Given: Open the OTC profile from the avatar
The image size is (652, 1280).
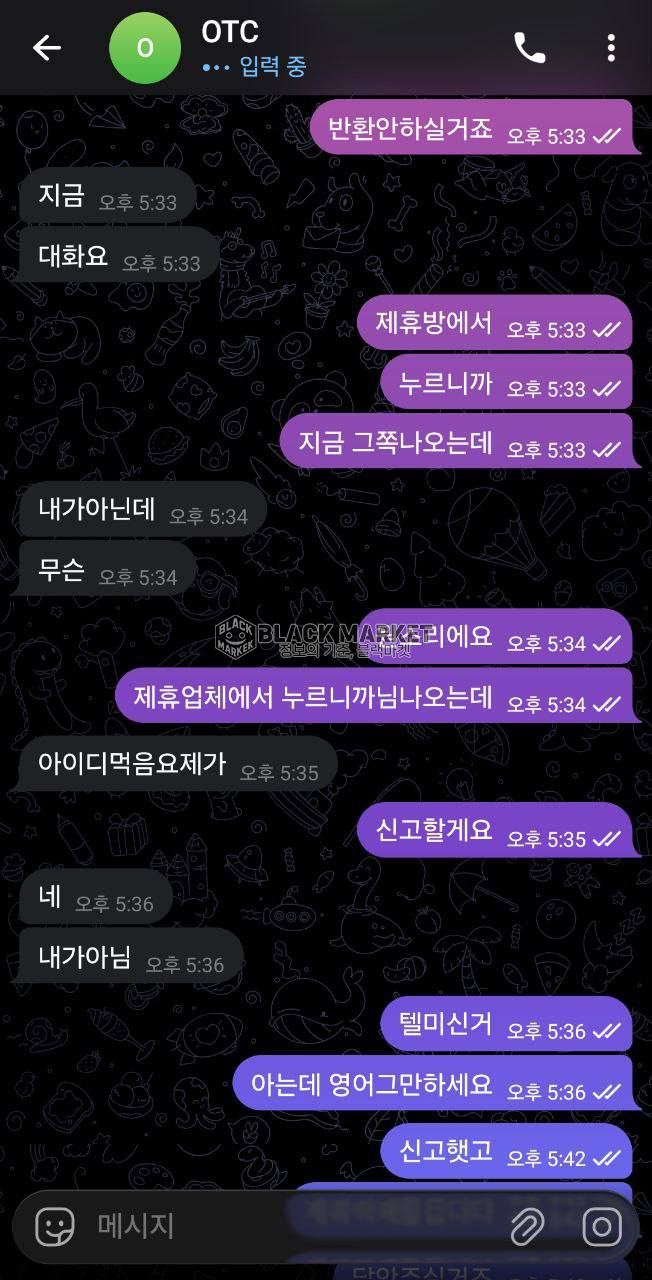Looking at the screenshot, I should tap(145, 48).
